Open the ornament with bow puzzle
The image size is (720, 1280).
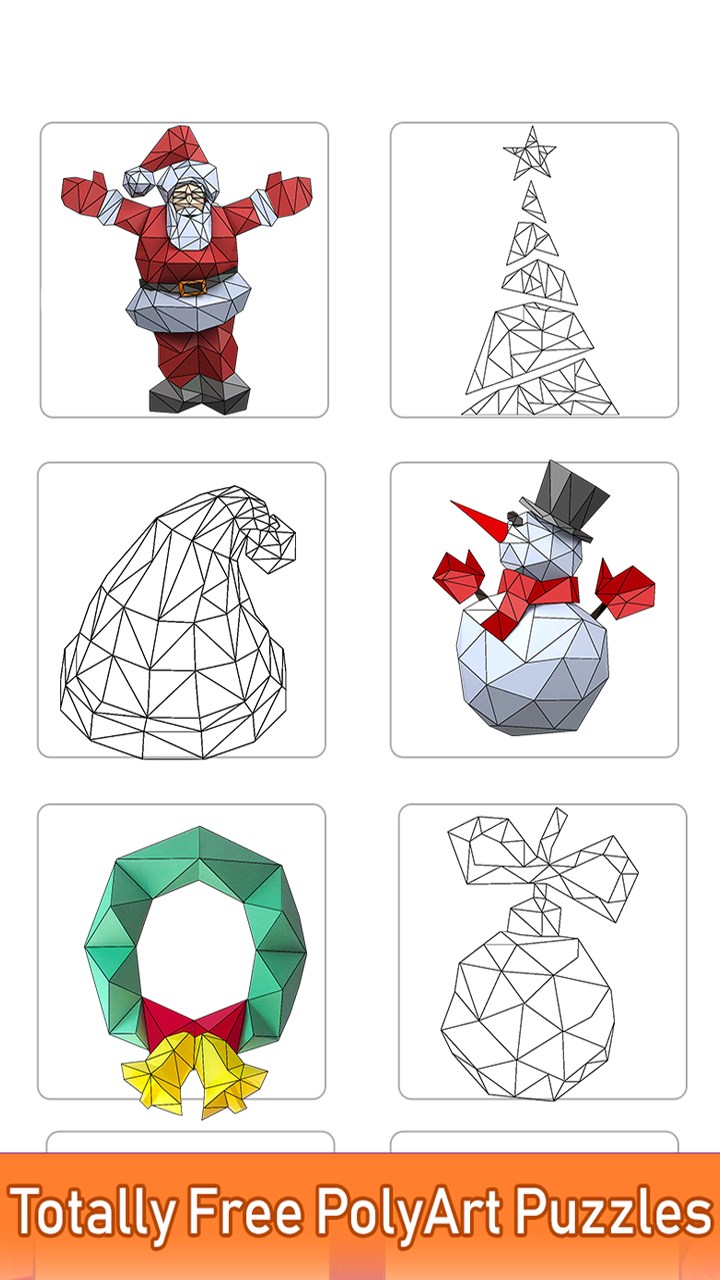[542, 952]
